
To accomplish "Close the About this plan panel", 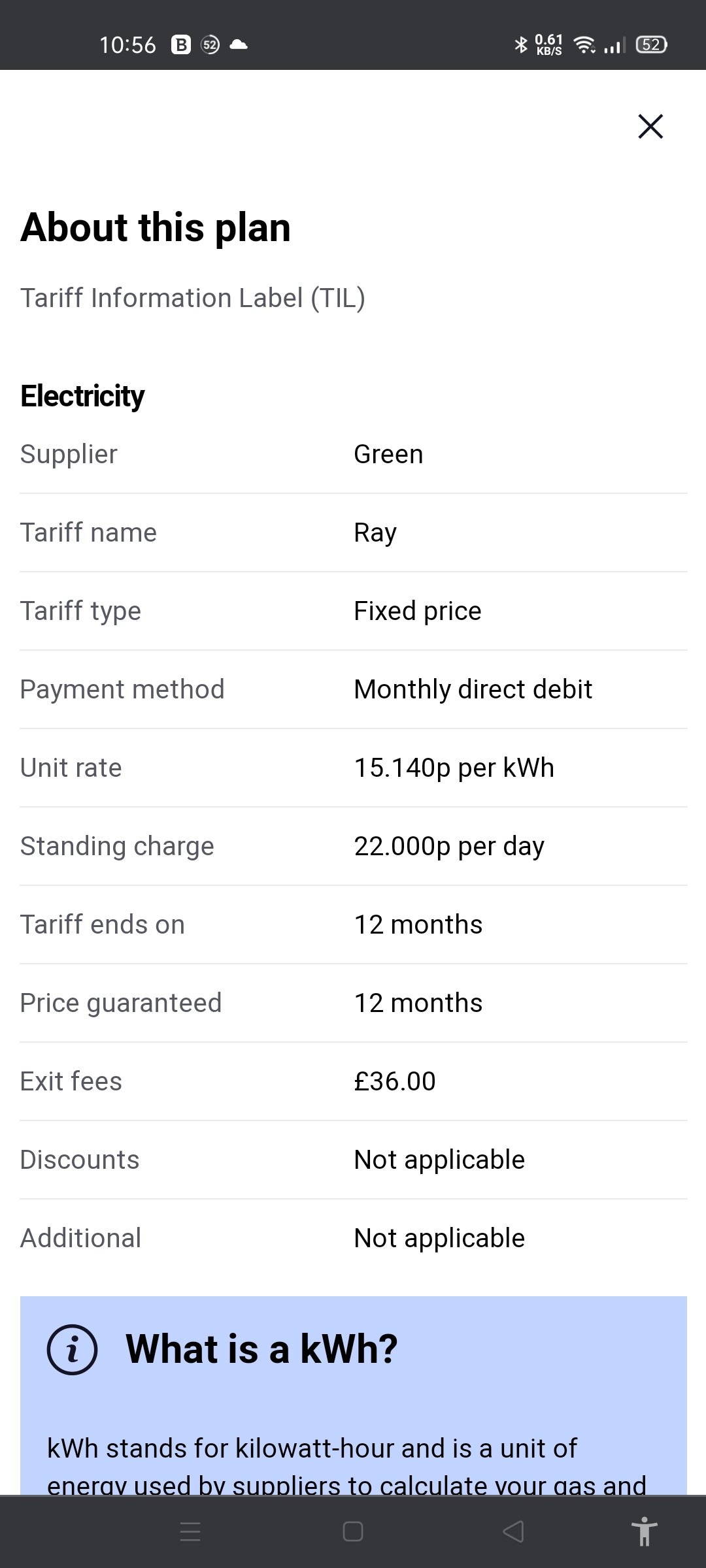I will pos(650,126).
